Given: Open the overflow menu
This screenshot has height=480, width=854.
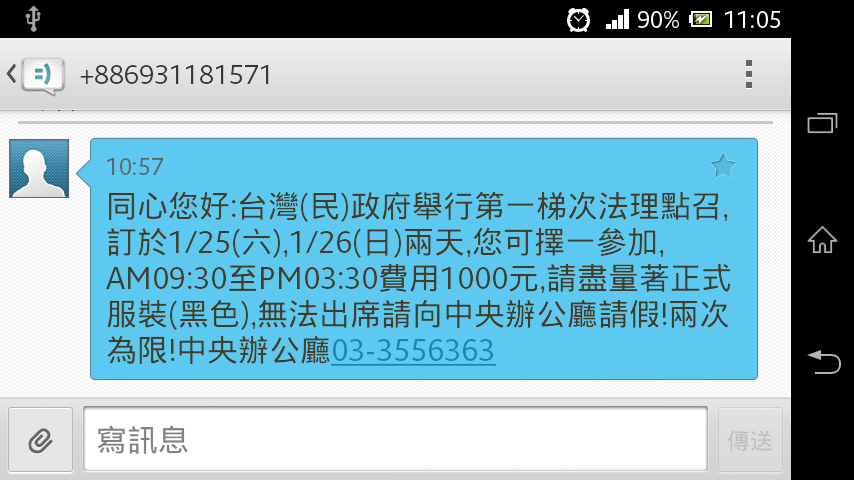Looking at the screenshot, I should click(748, 74).
